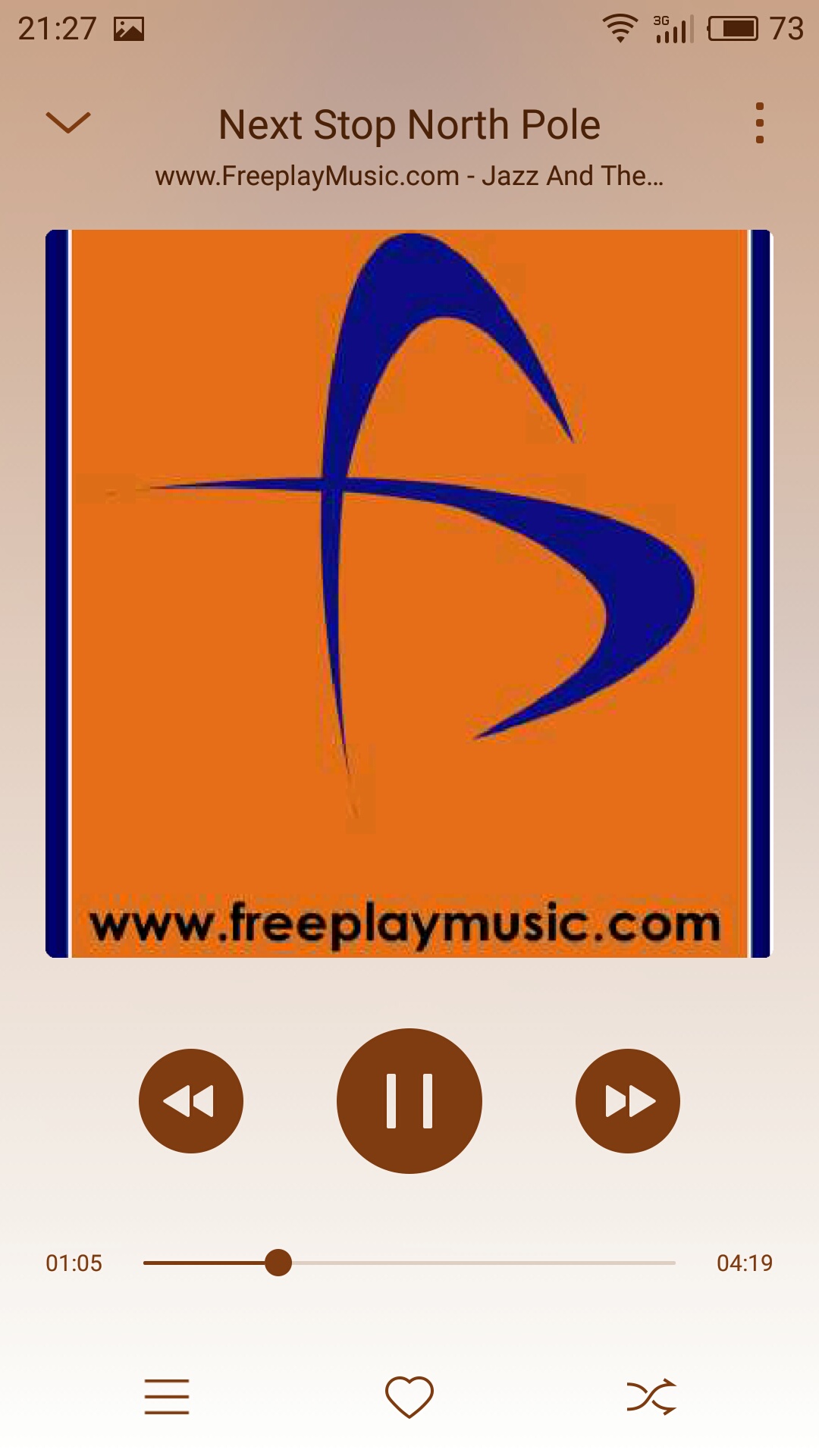Image resolution: width=819 pixels, height=1456 pixels.
Task: Mark this song as favorite with the heart
Action: click(409, 1396)
